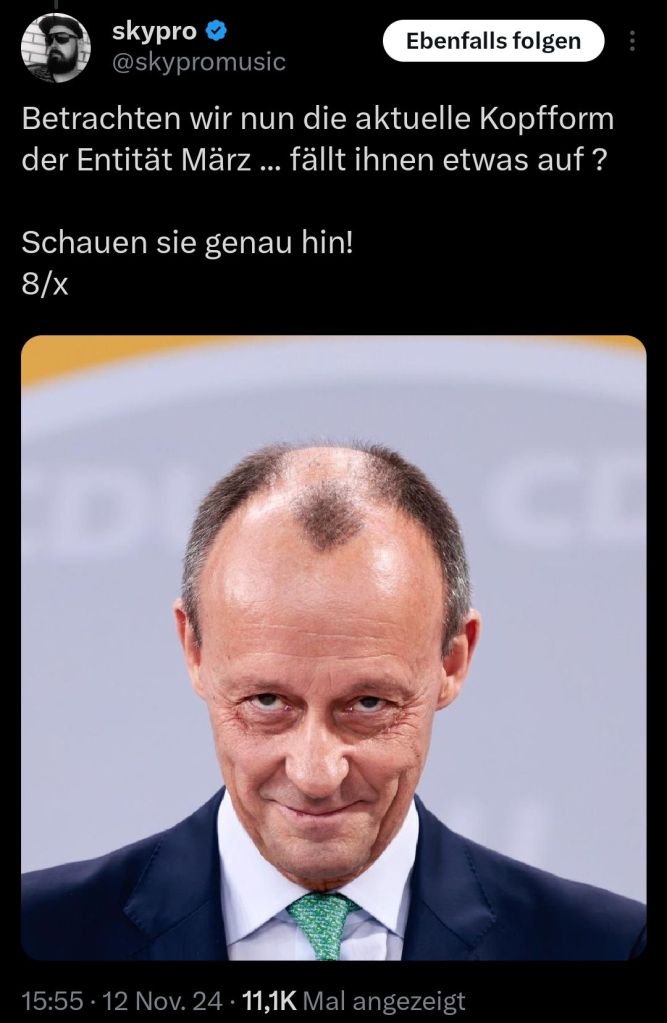
Task: Open skypro's profile picture
Action: [56, 47]
